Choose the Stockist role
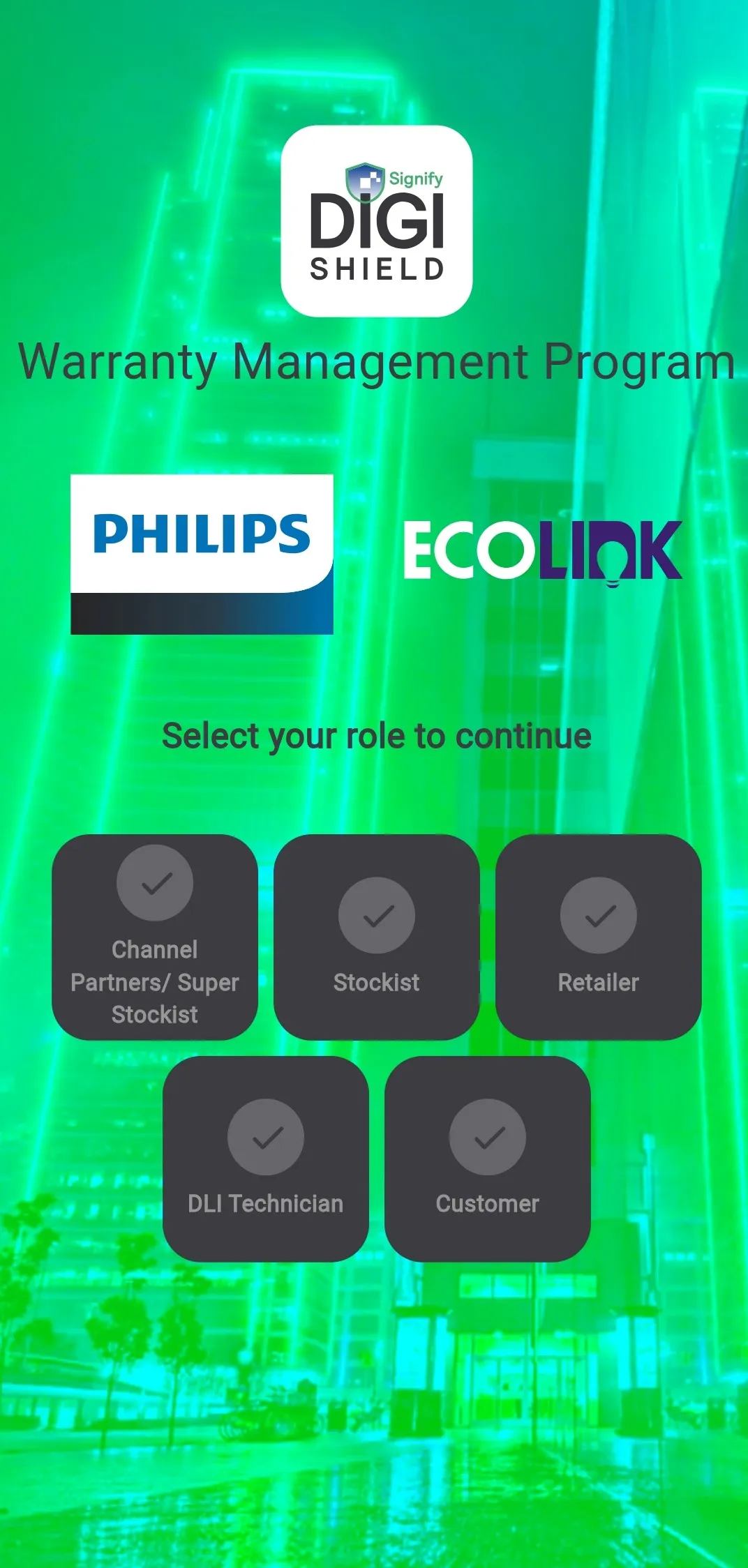 [x=377, y=937]
